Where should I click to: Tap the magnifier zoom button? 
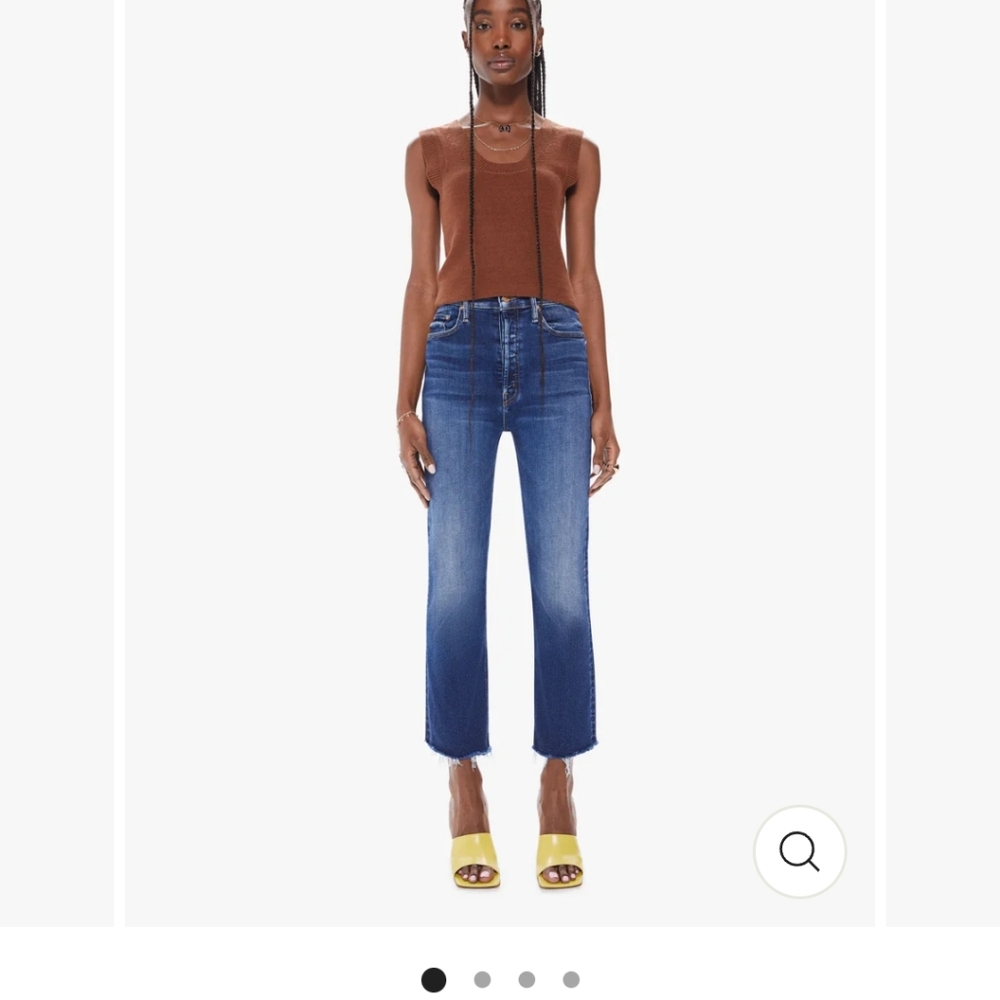click(799, 851)
